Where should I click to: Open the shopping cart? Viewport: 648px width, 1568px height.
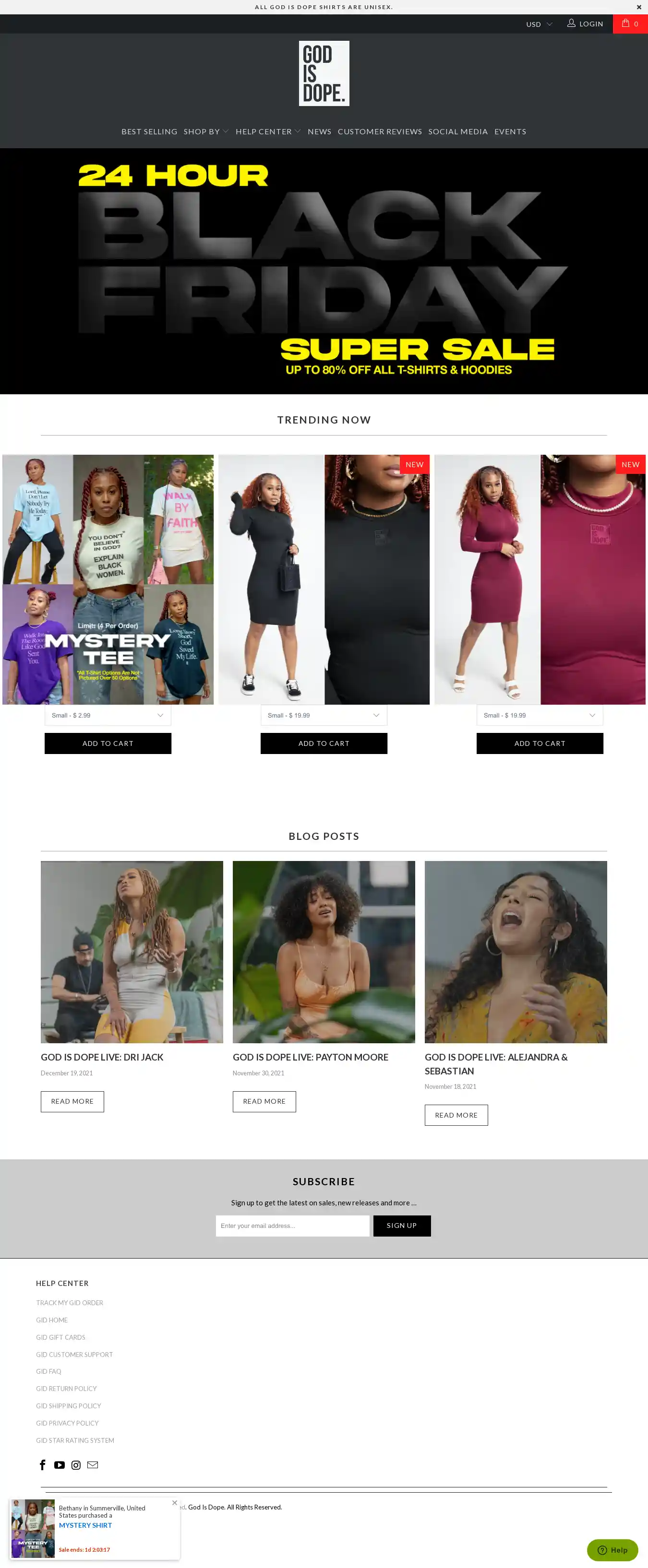point(630,24)
